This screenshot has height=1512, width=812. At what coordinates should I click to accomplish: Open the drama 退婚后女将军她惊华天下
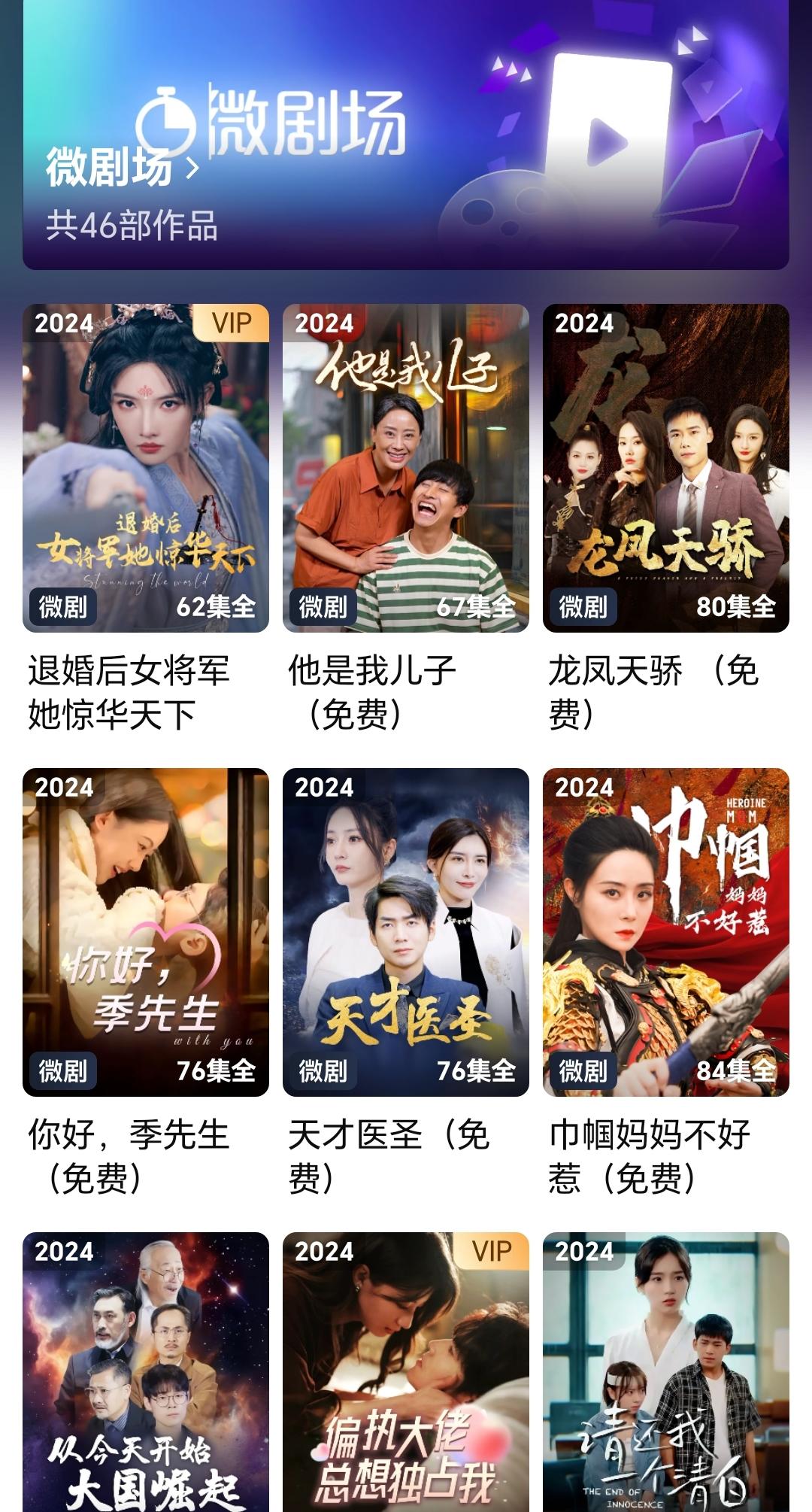point(146,468)
